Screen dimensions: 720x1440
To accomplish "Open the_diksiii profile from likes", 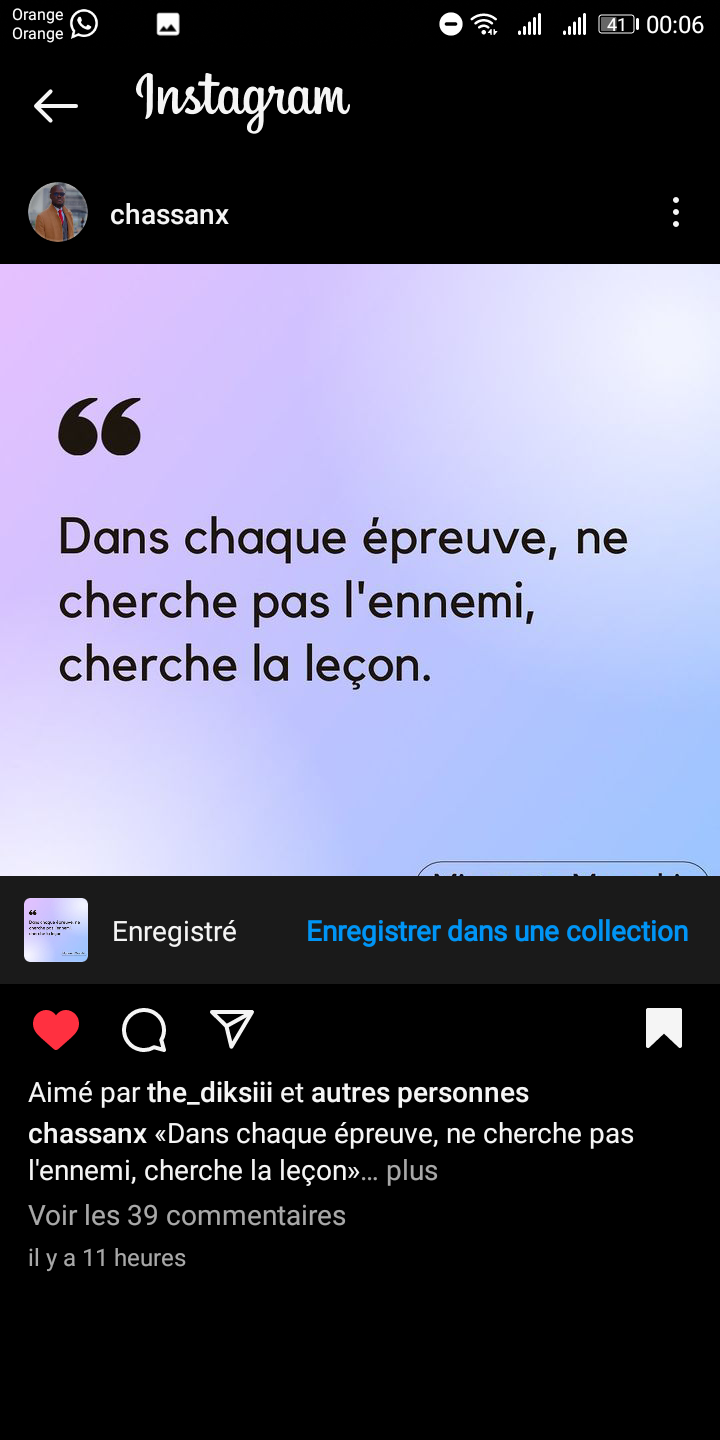I will coord(209,1093).
